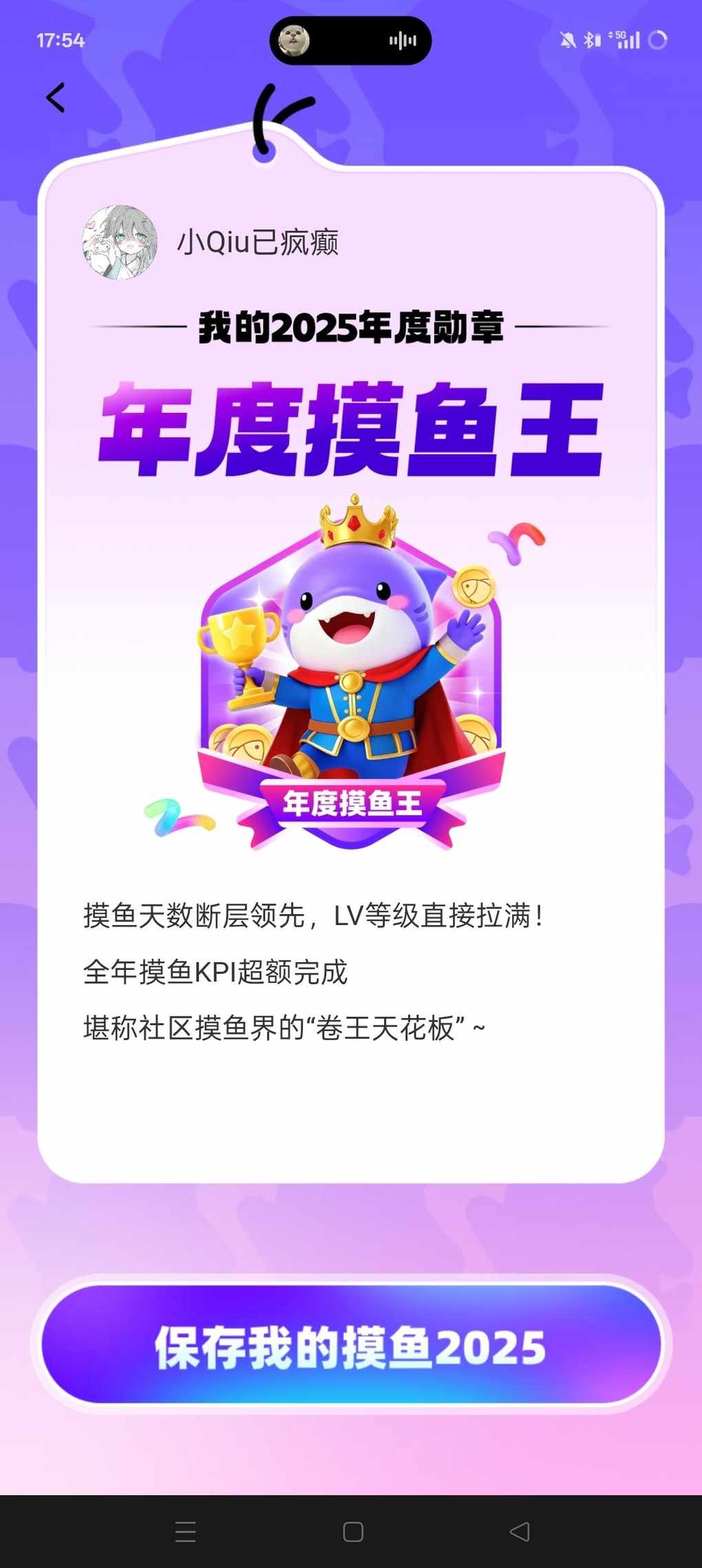Image resolution: width=702 pixels, height=1568 pixels.
Task: Tap the 保存我的摸鱼2025 button
Action: pos(351,1346)
